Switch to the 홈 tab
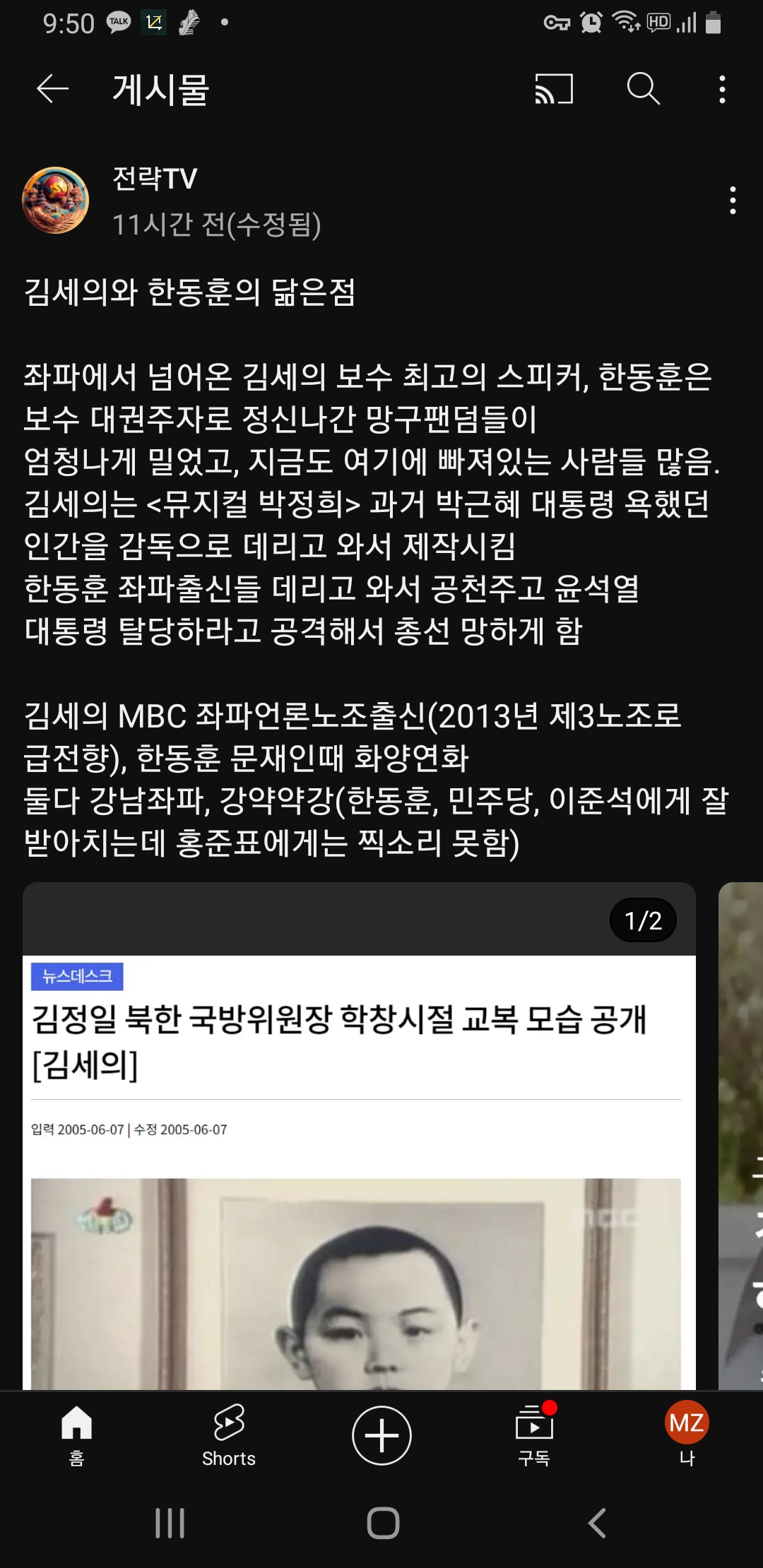 coord(76,1436)
